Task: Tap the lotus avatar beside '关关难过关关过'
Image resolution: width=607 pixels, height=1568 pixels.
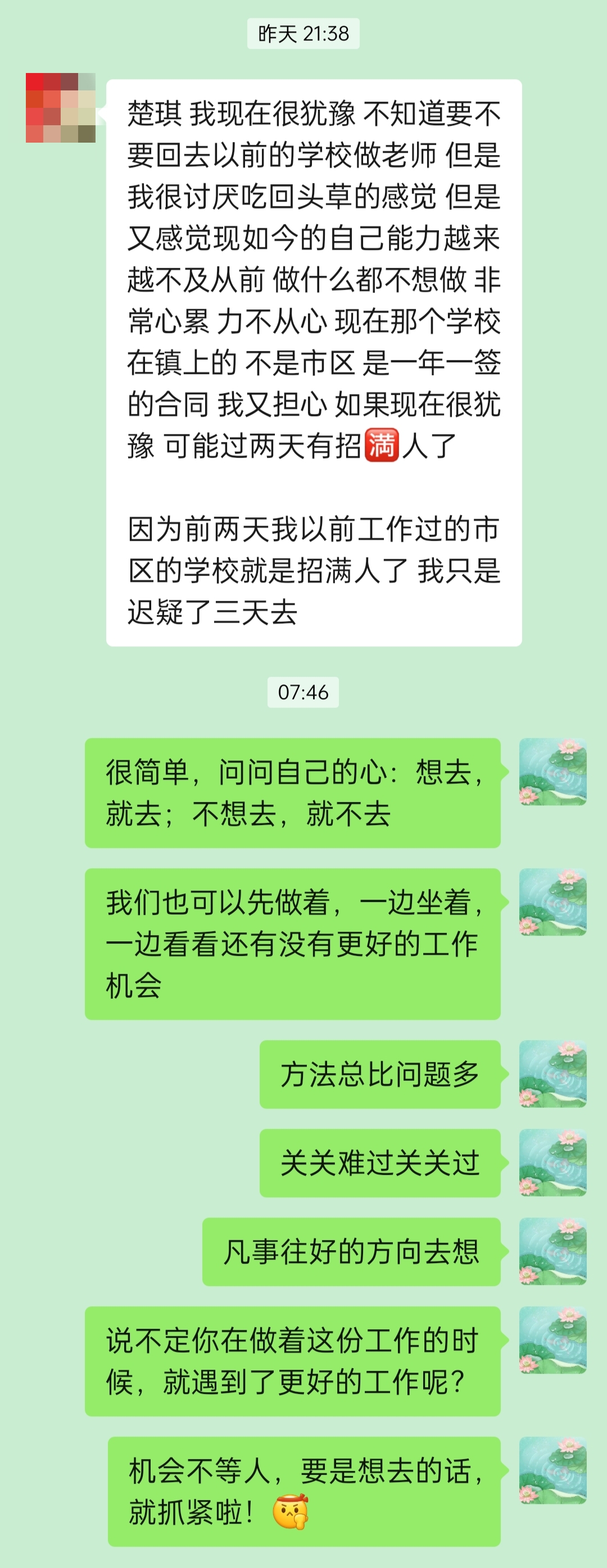Action: point(552,1163)
